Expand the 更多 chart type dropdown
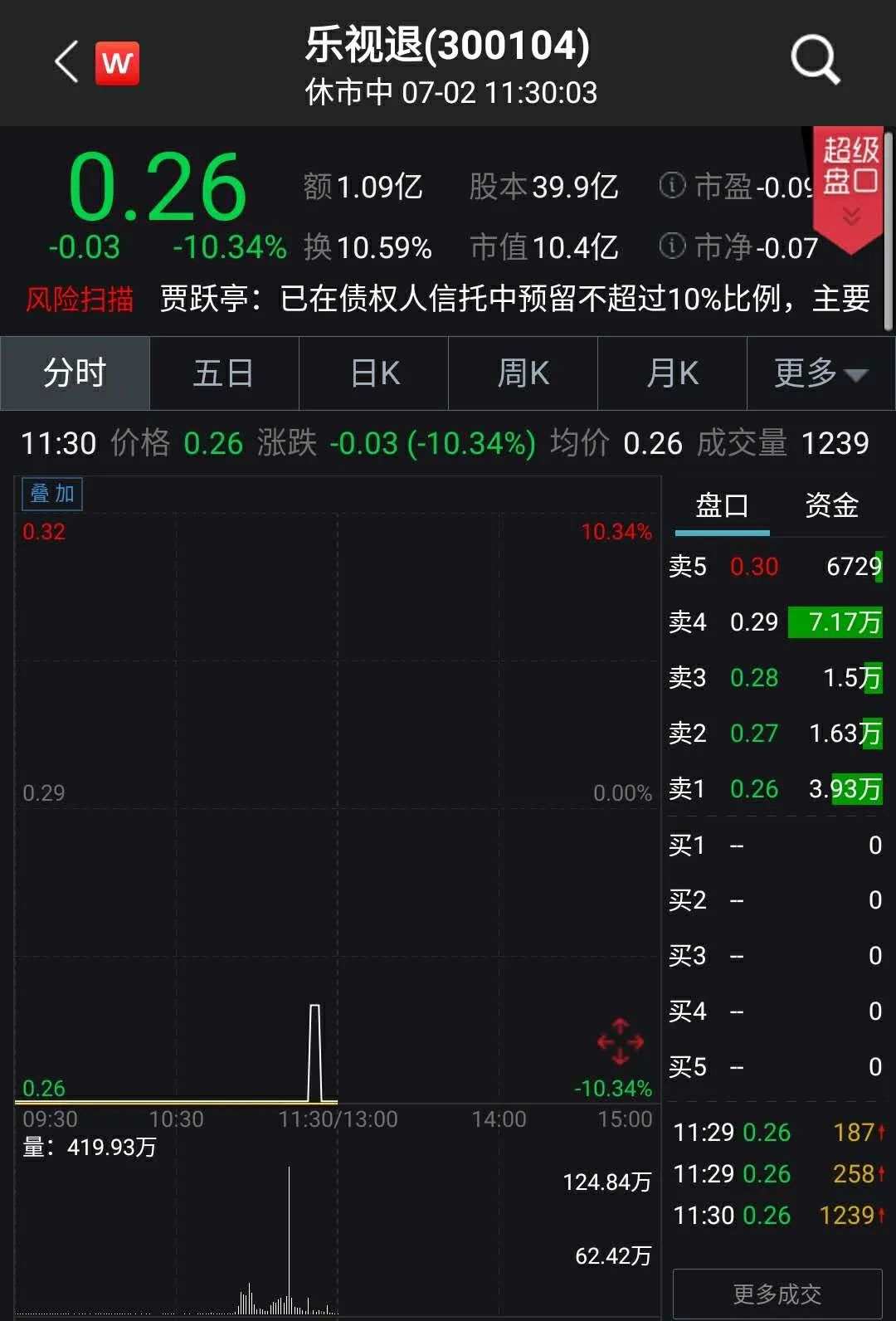 821,373
